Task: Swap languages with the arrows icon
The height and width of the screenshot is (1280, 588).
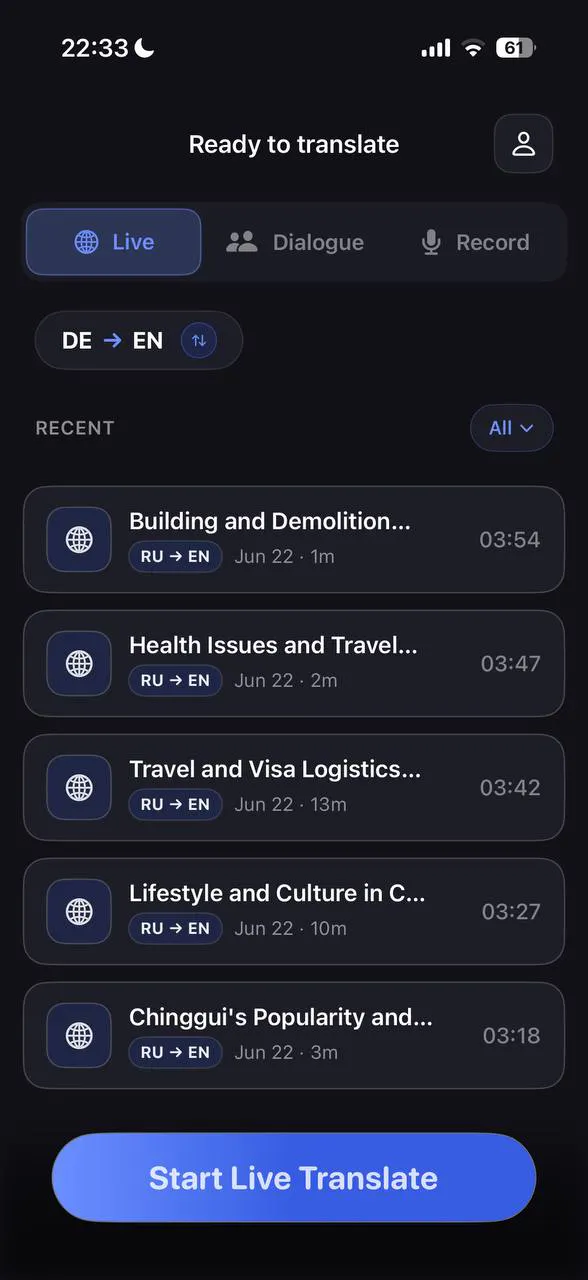Action: (x=199, y=340)
